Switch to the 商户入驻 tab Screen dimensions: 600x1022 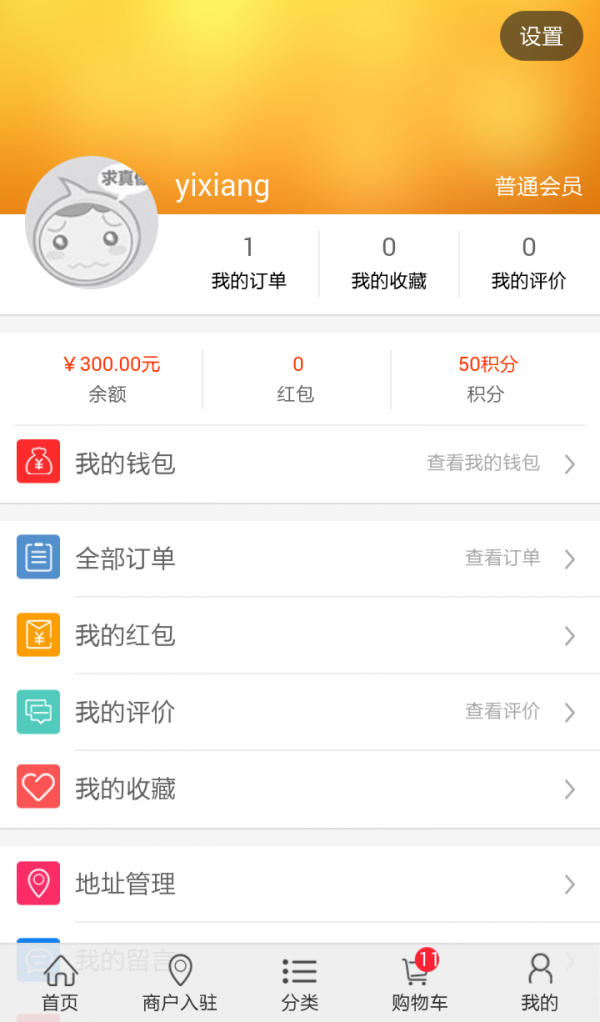click(180, 983)
